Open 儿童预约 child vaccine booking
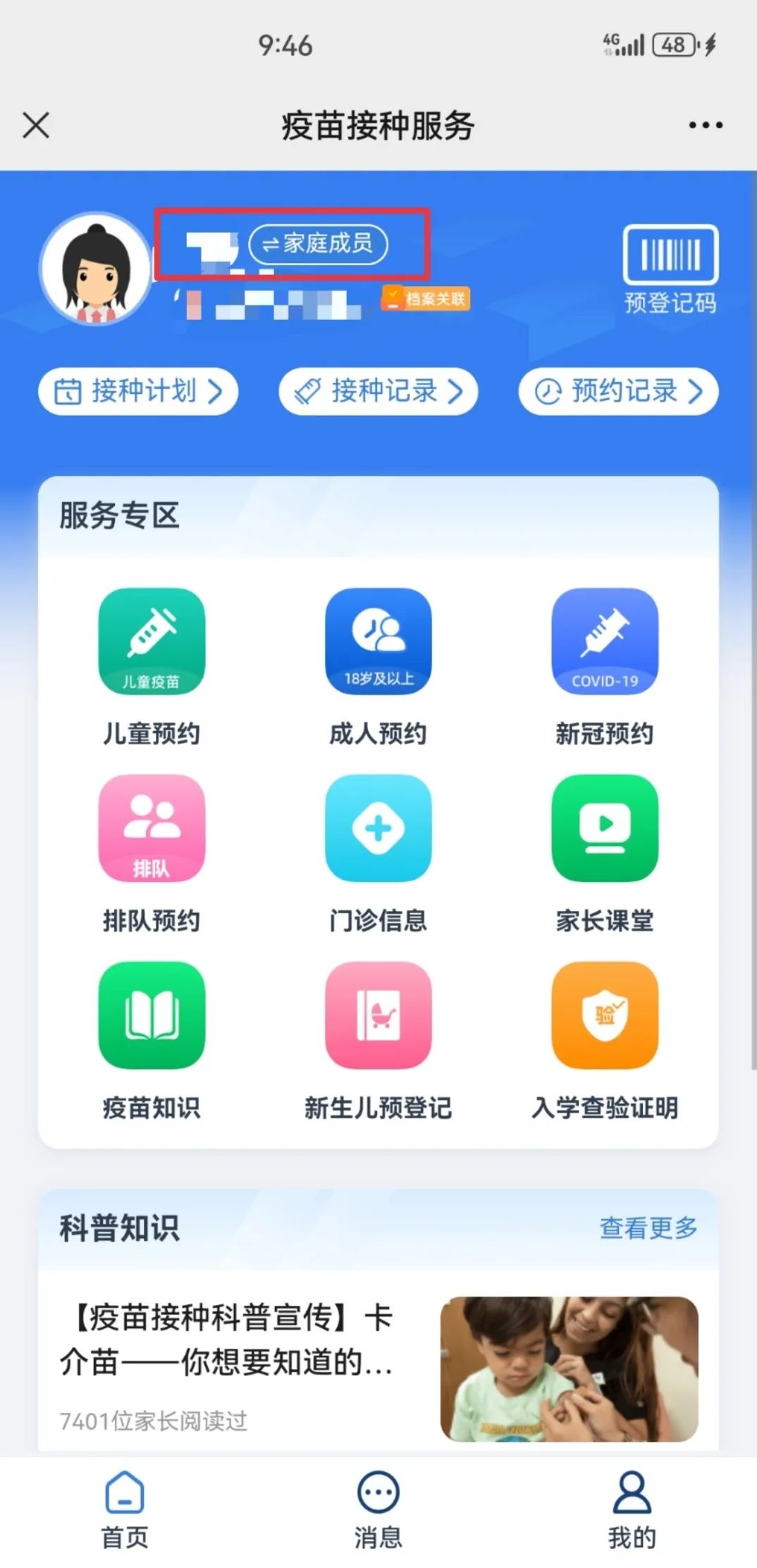The height and width of the screenshot is (1568, 757). pyautogui.click(x=152, y=666)
